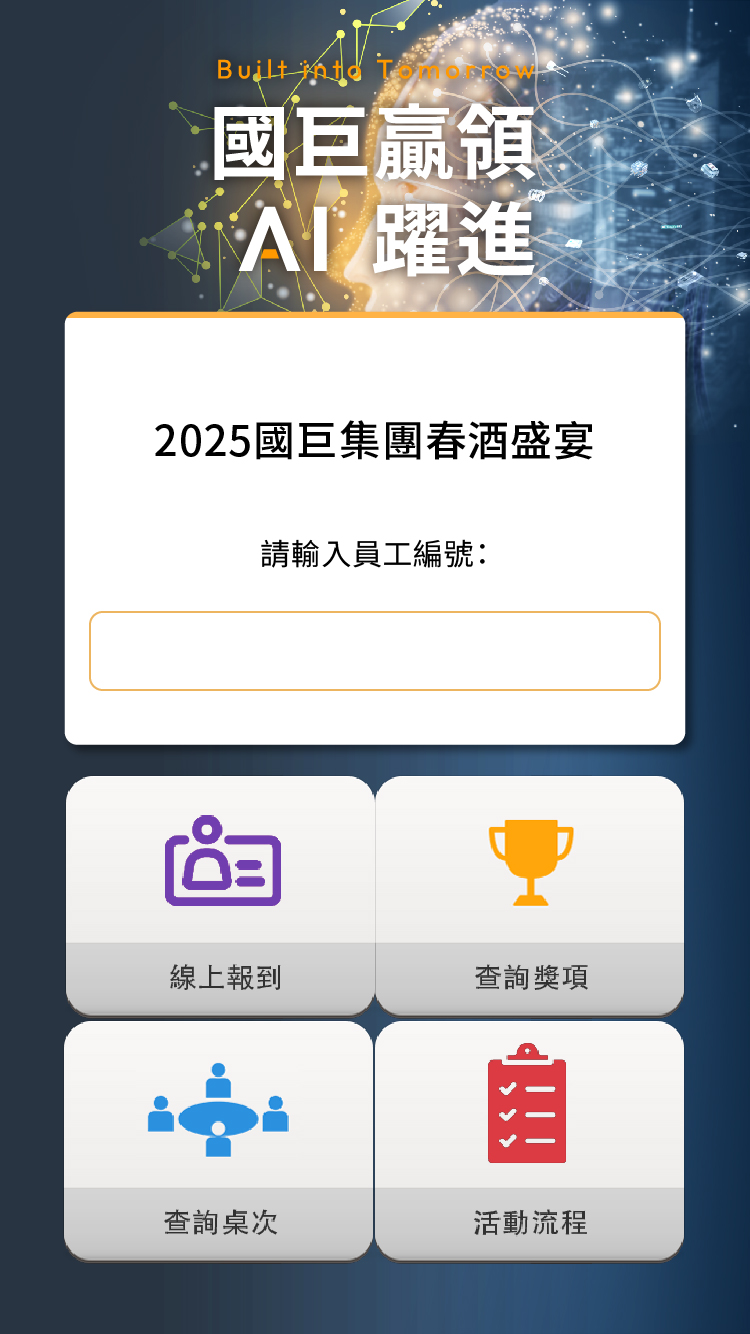750x1334 pixels.
Task: Tap the employee number input field
Action: (x=375, y=651)
